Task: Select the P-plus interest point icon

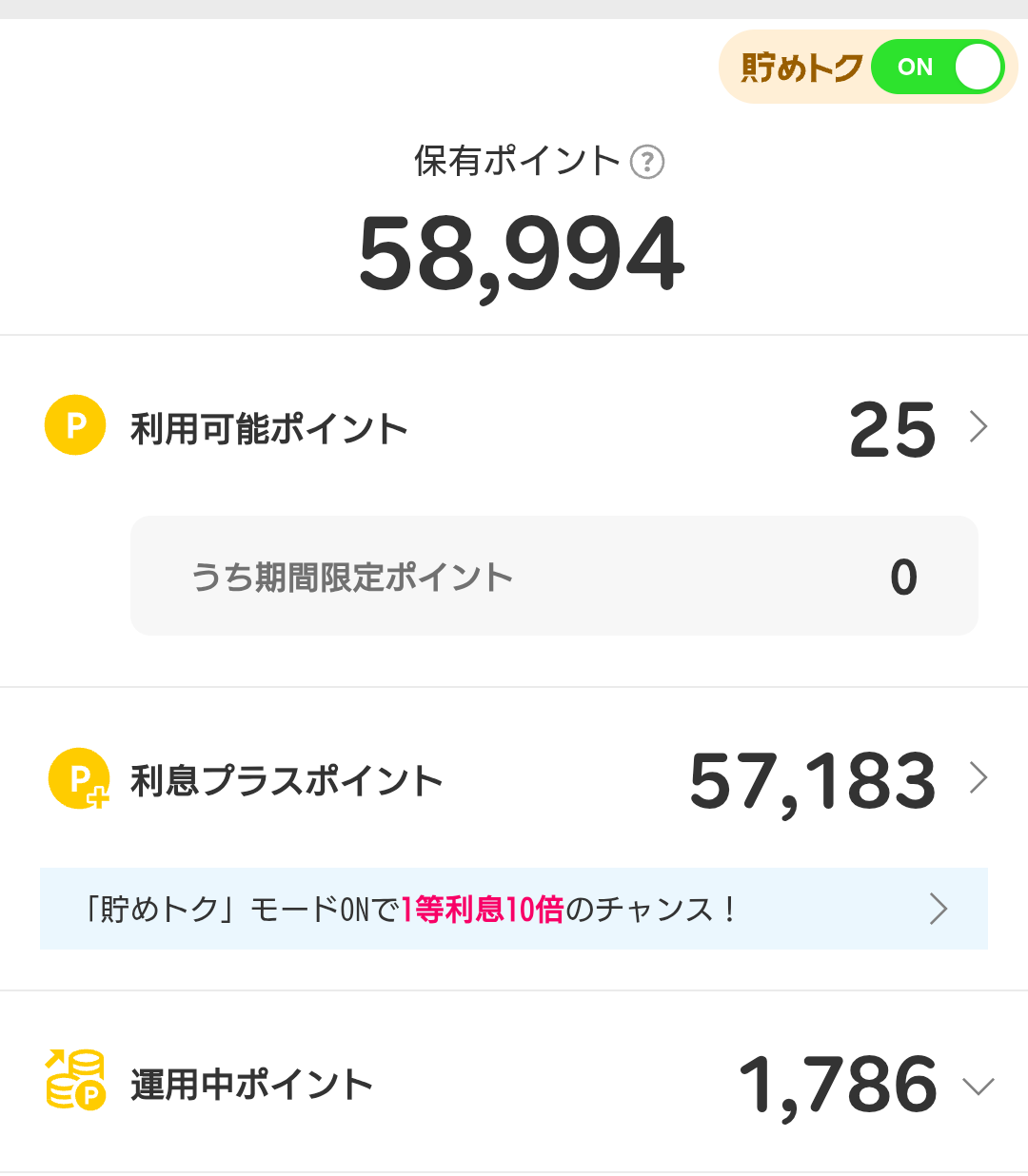Action: click(x=76, y=779)
